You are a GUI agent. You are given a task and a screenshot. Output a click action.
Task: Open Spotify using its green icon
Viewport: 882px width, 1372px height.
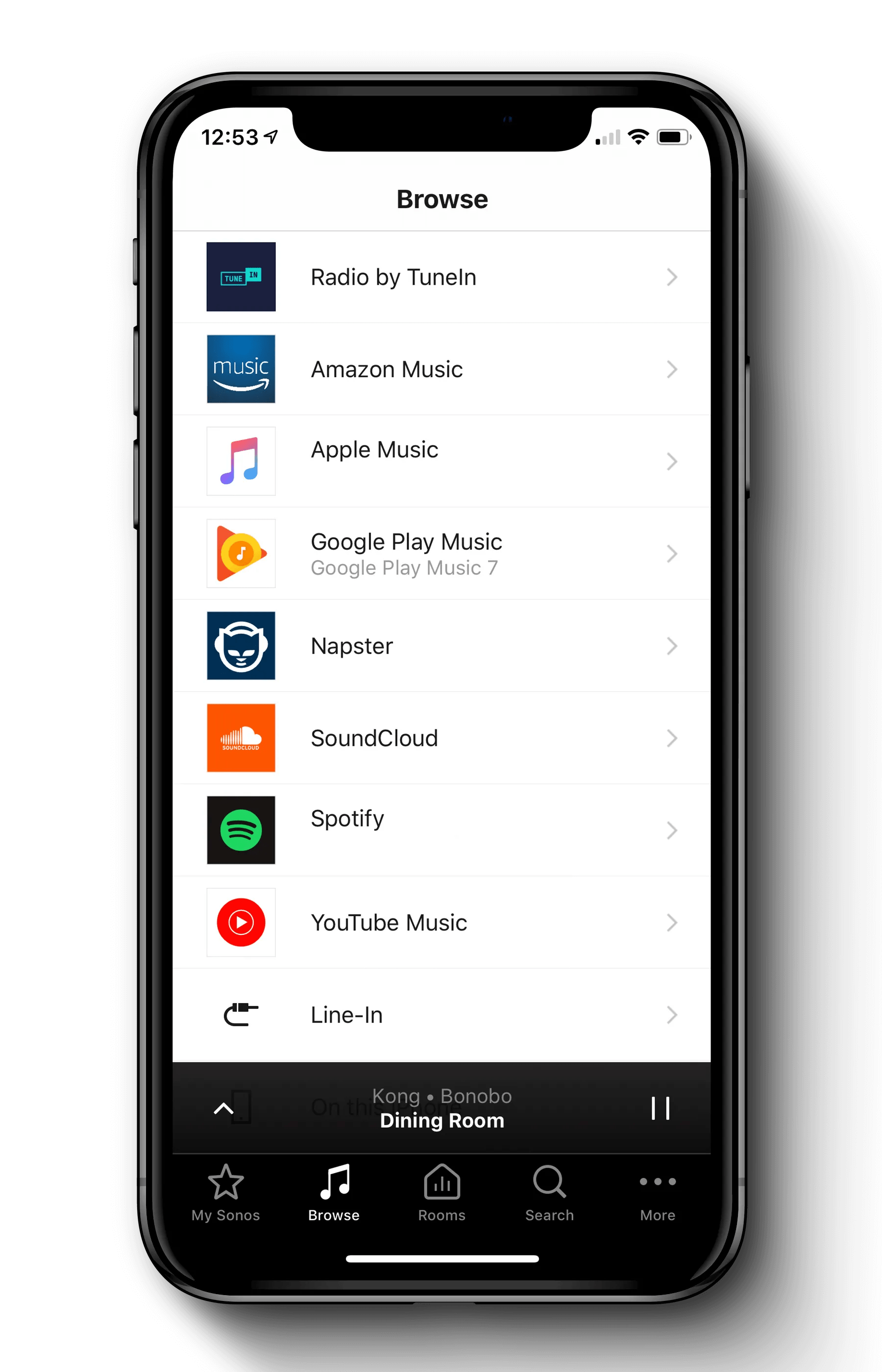coord(241,830)
